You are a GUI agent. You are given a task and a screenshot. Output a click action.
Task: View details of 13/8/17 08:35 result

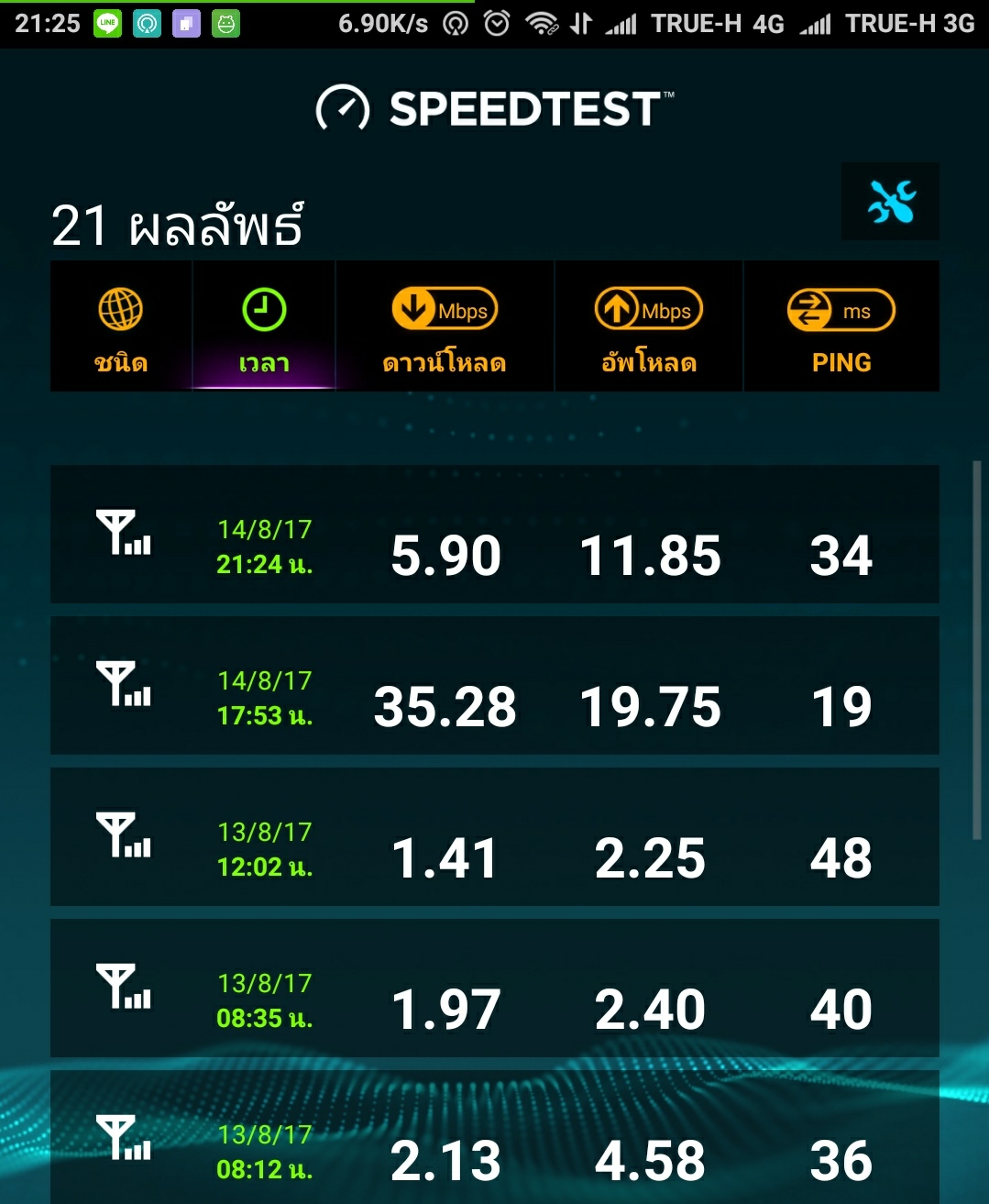pos(494,989)
